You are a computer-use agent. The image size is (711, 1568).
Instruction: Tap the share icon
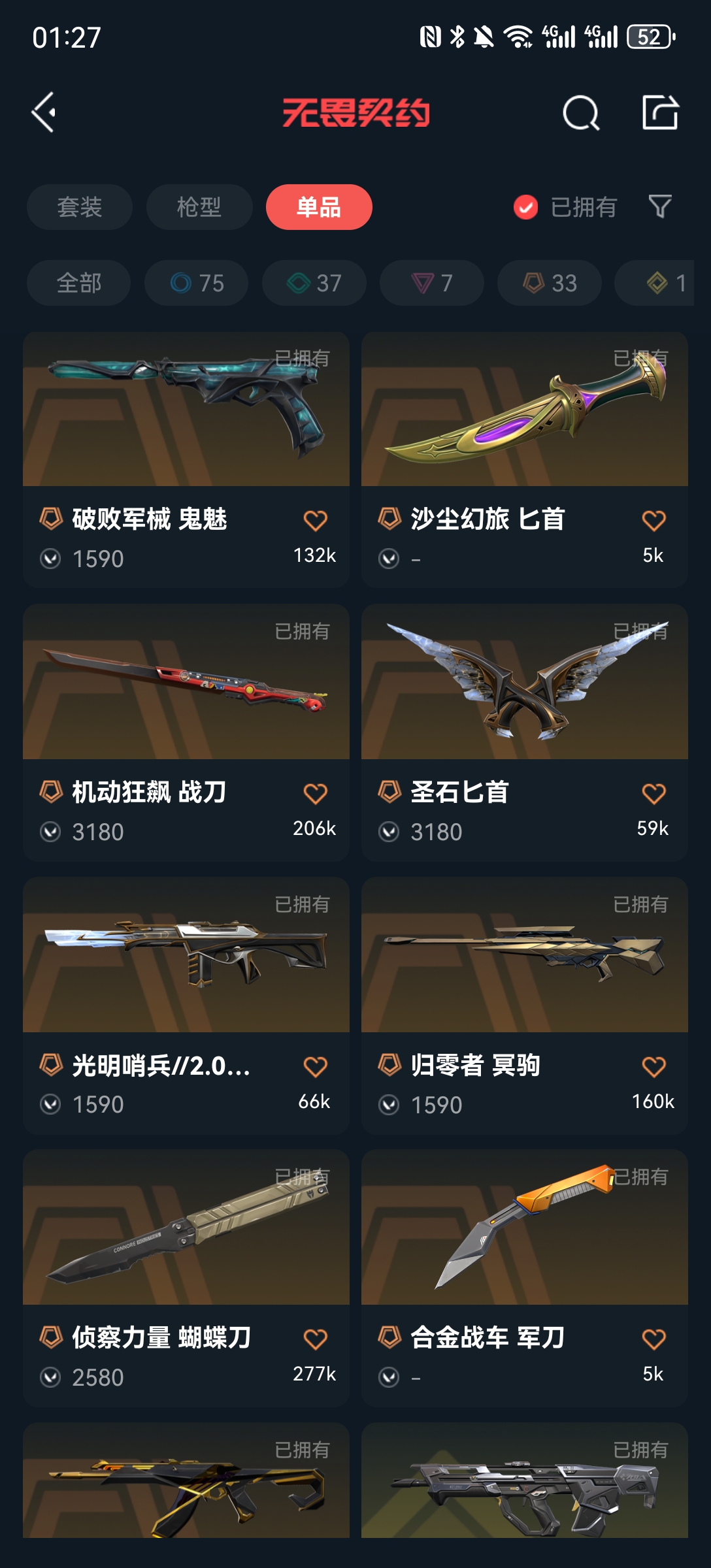[x=660, y=112]
